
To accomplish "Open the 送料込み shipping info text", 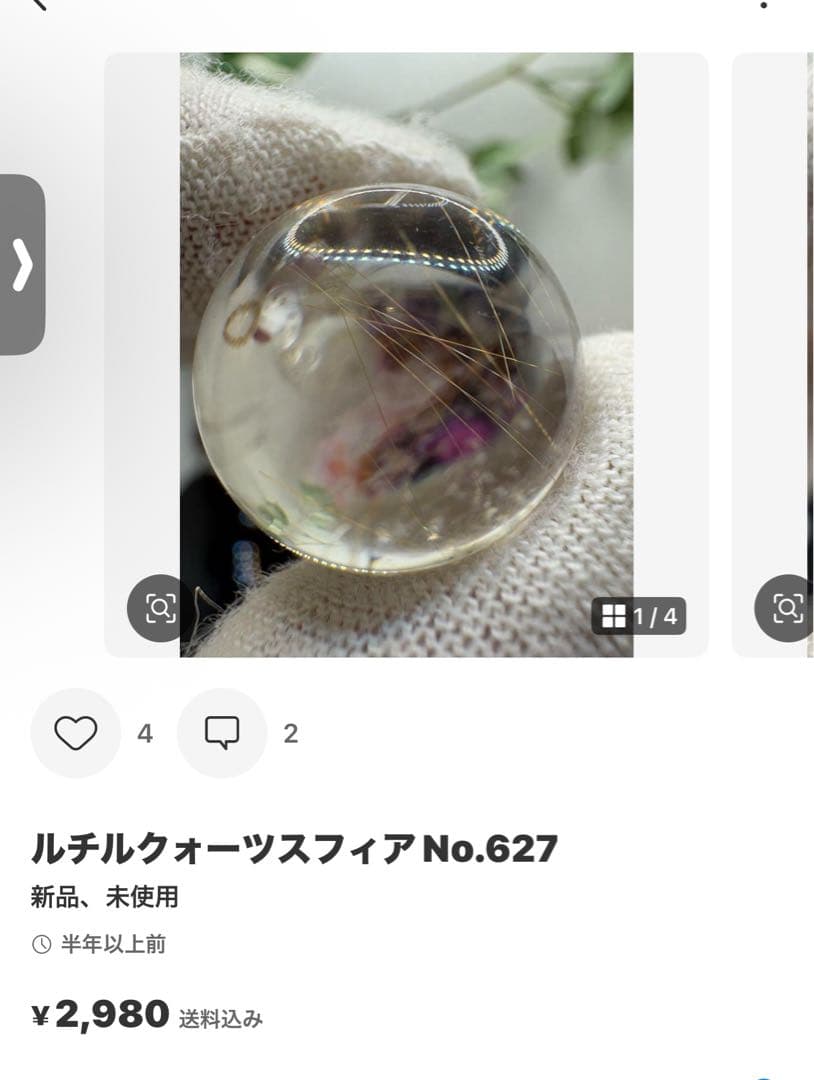I will 222,1017.
